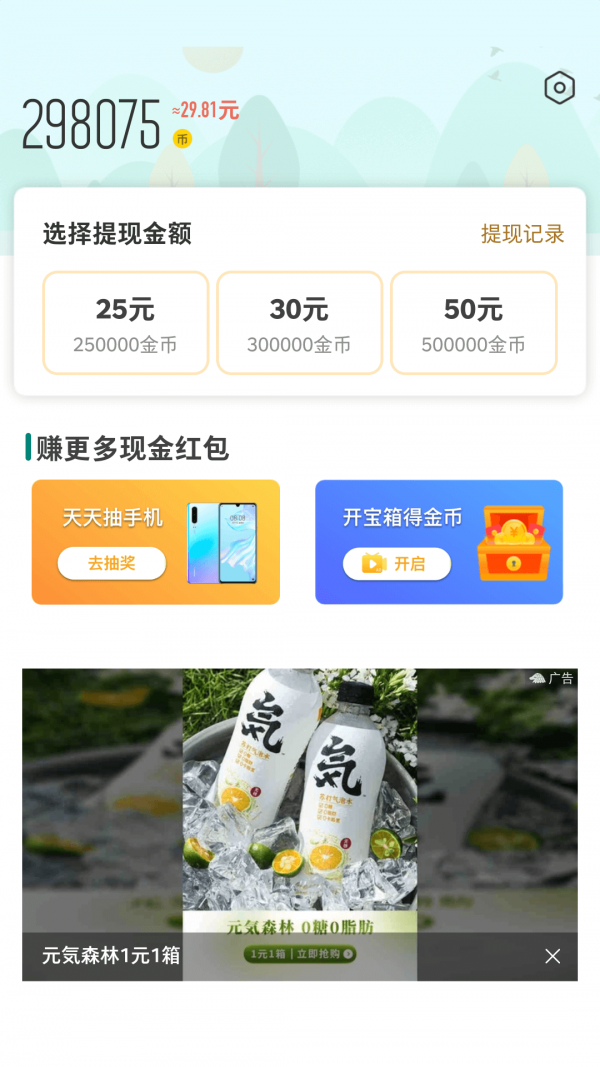This screenshot has height=1067, width=600.
Task: Choose the 30元 withdrawal option
Action: (299, 323)
